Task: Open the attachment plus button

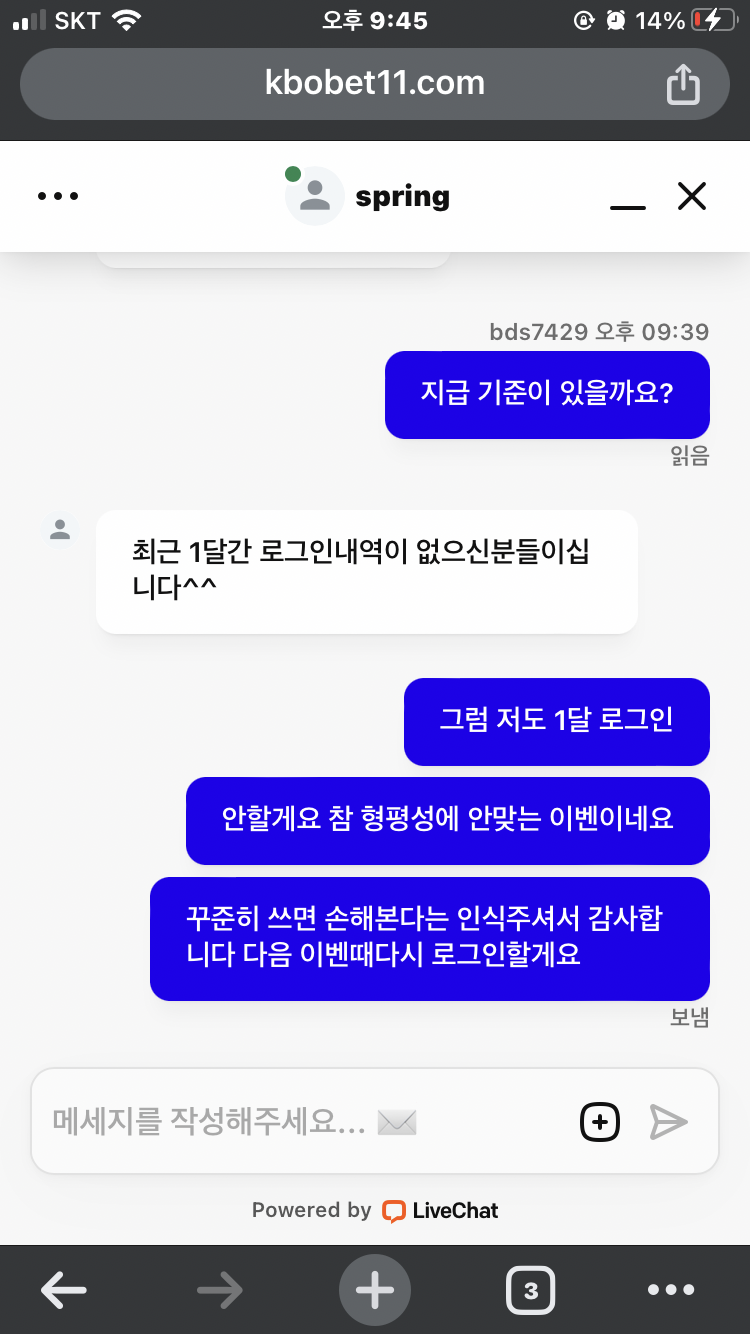Action: (x=600, y=1121)
